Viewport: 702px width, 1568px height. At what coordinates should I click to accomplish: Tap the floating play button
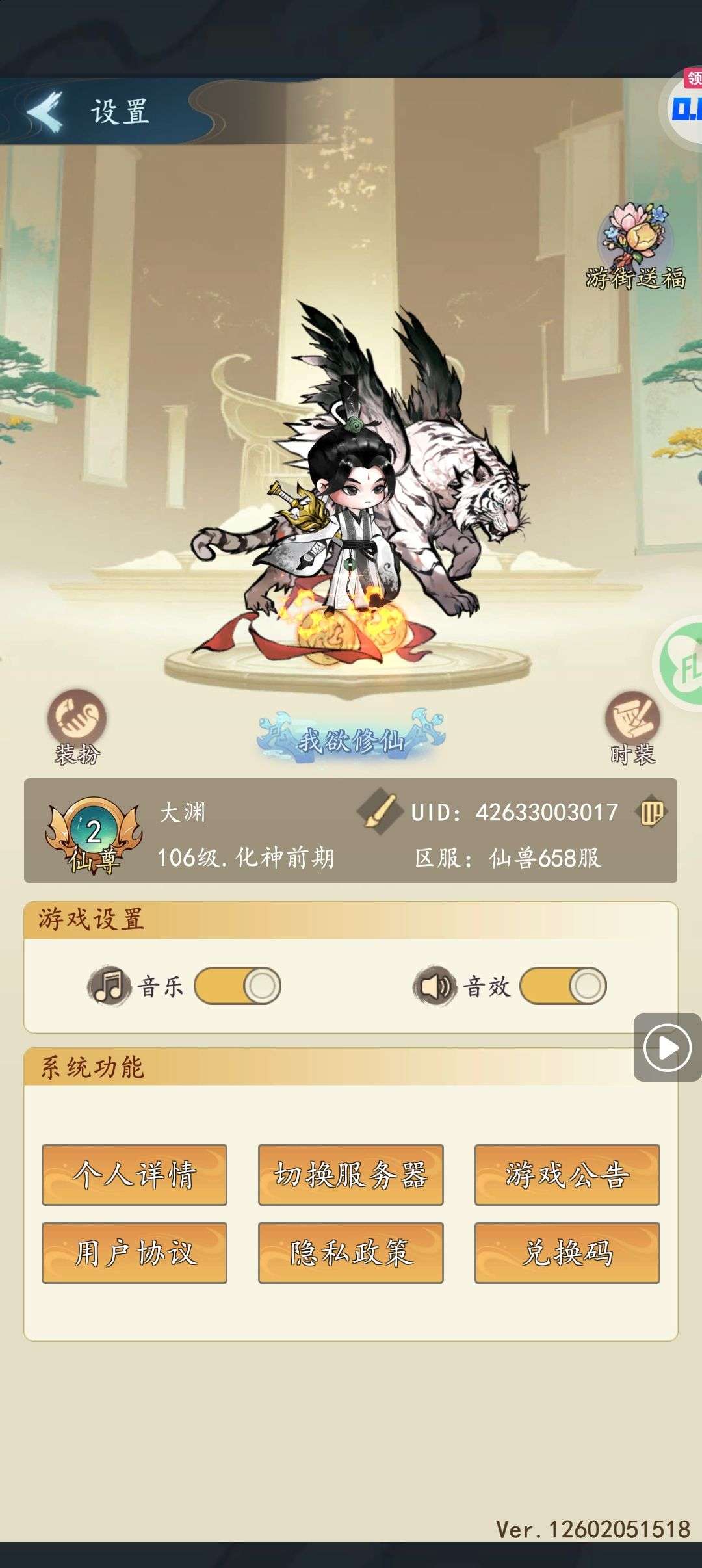[x=667, y=1047]
